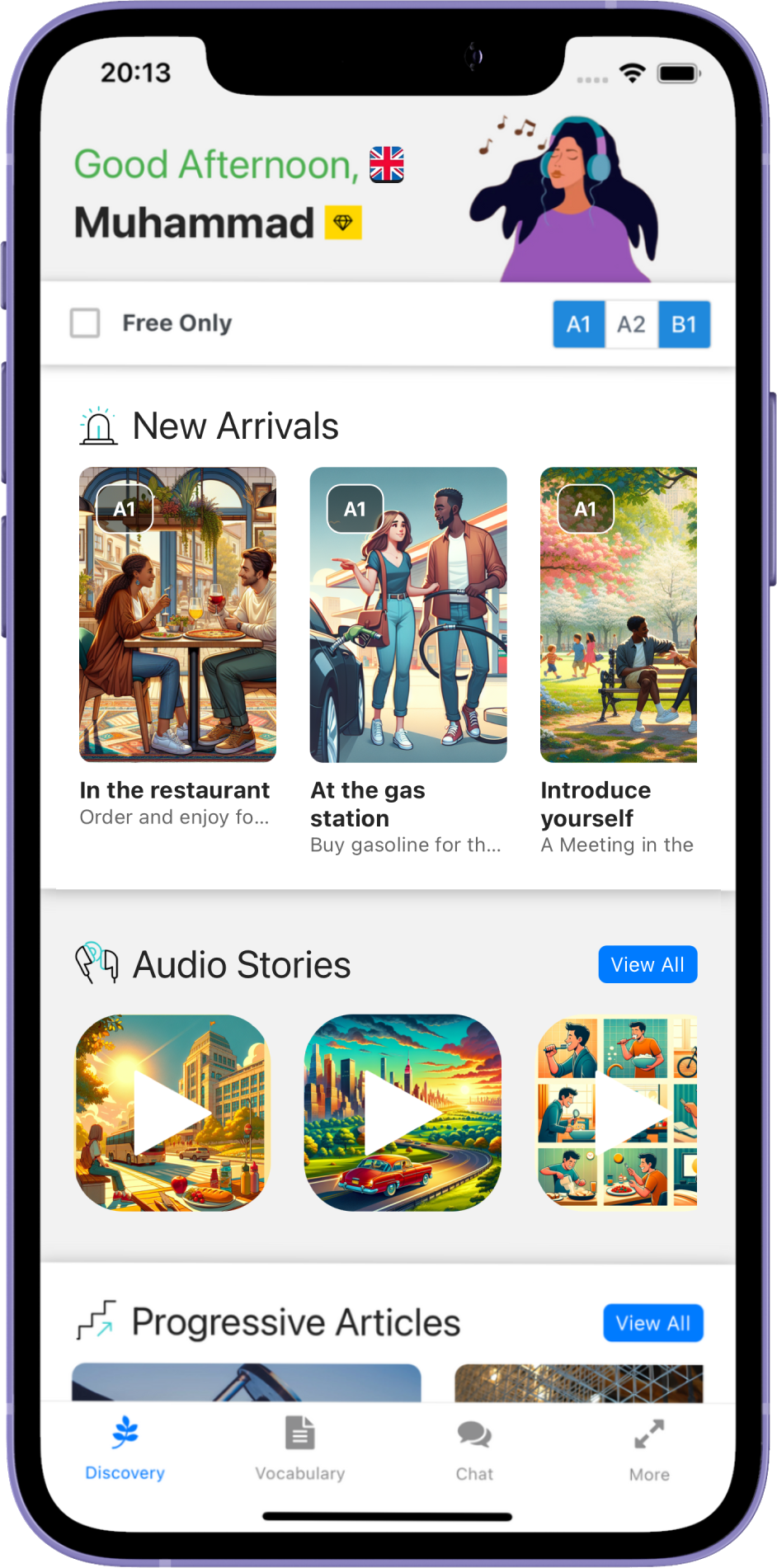The width and height of the screenshot is (777, 1568).
Task: Select the A2 level filter
Action: point(631,324)
